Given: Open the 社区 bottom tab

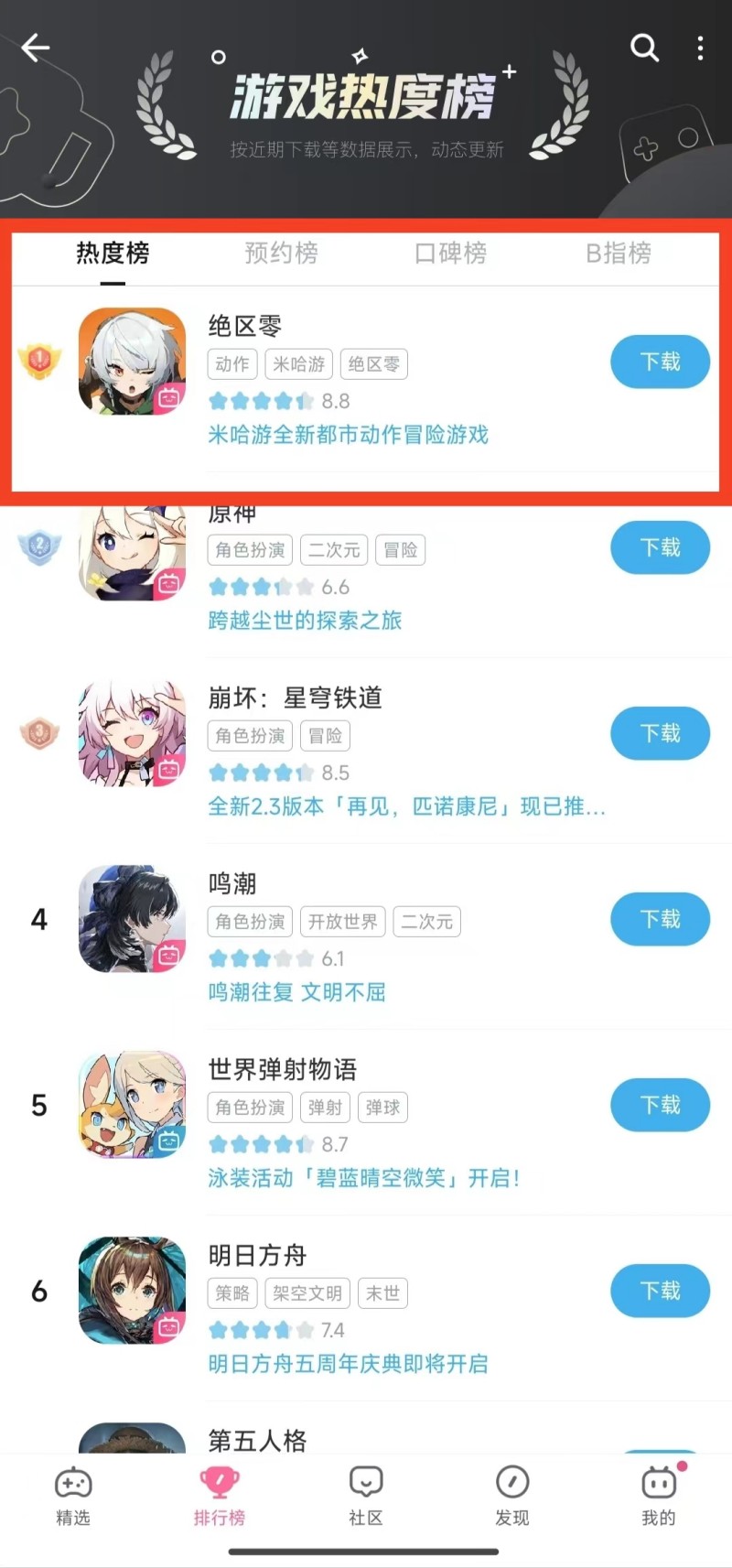Looking at the screenshot, I should tap(366, 1497).
